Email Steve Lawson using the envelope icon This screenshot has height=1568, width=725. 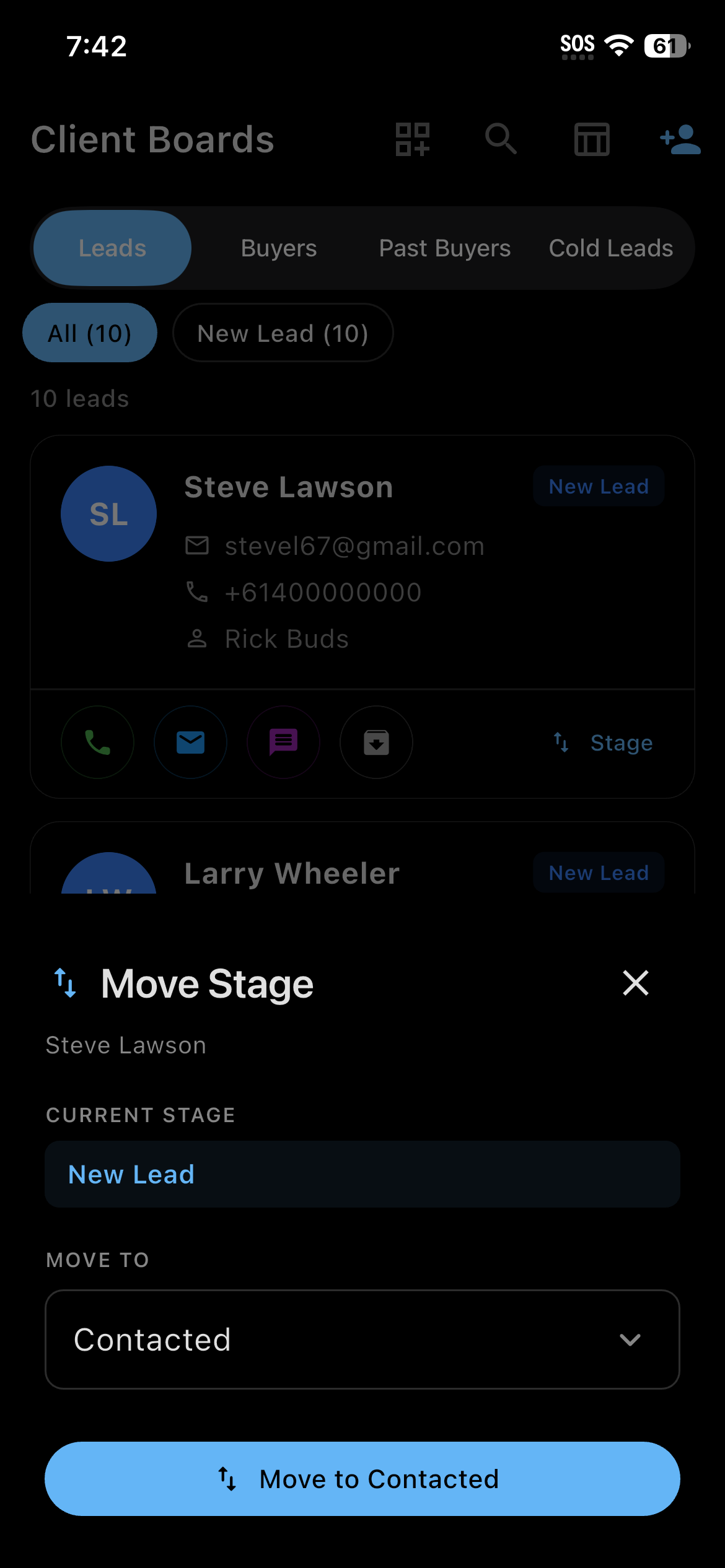click(x=190, y=742)
